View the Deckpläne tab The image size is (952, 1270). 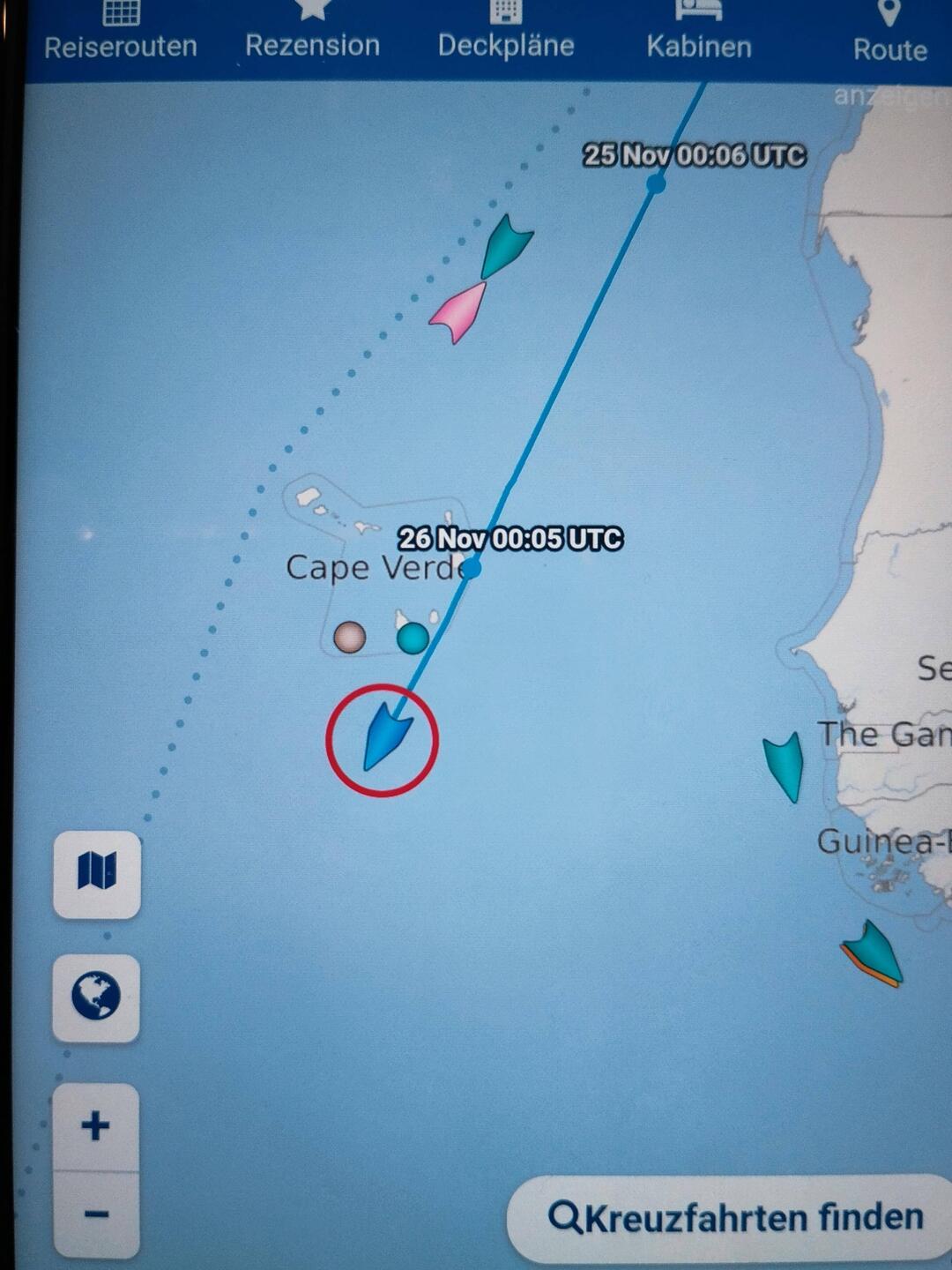tap(506, 32)
